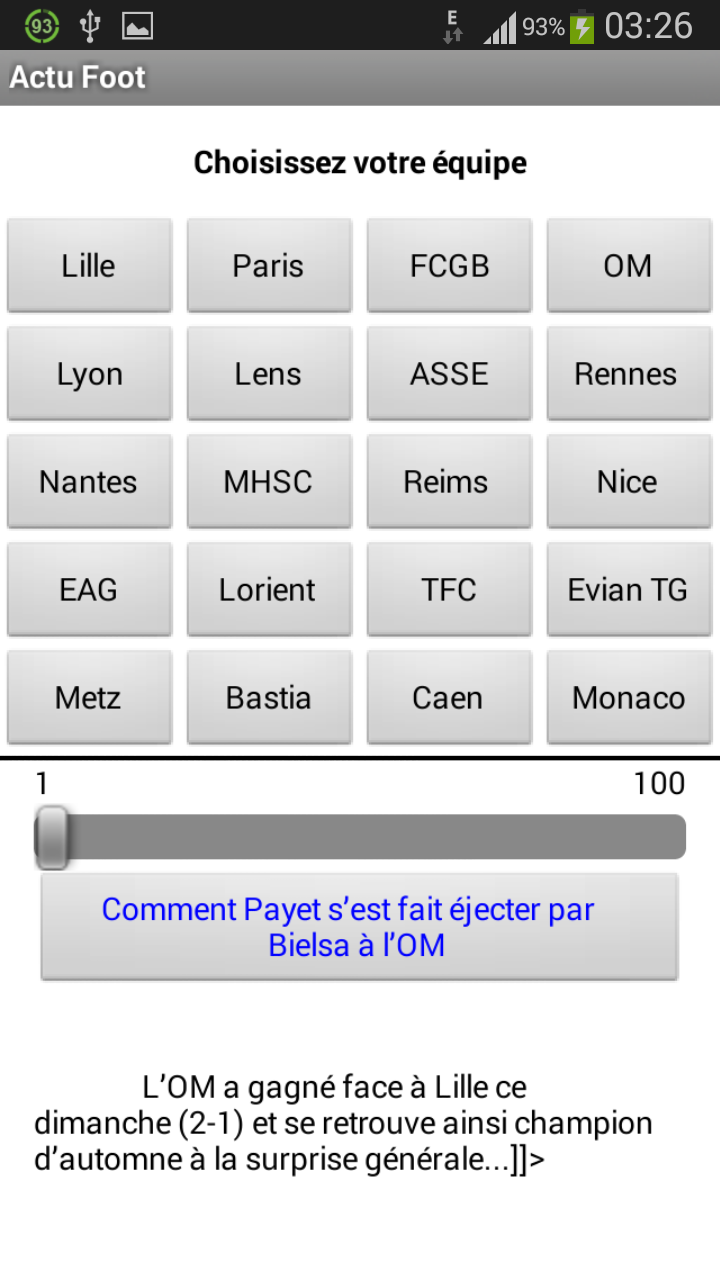
Task: Select Lorient as your team
Action: click(269, 590)
